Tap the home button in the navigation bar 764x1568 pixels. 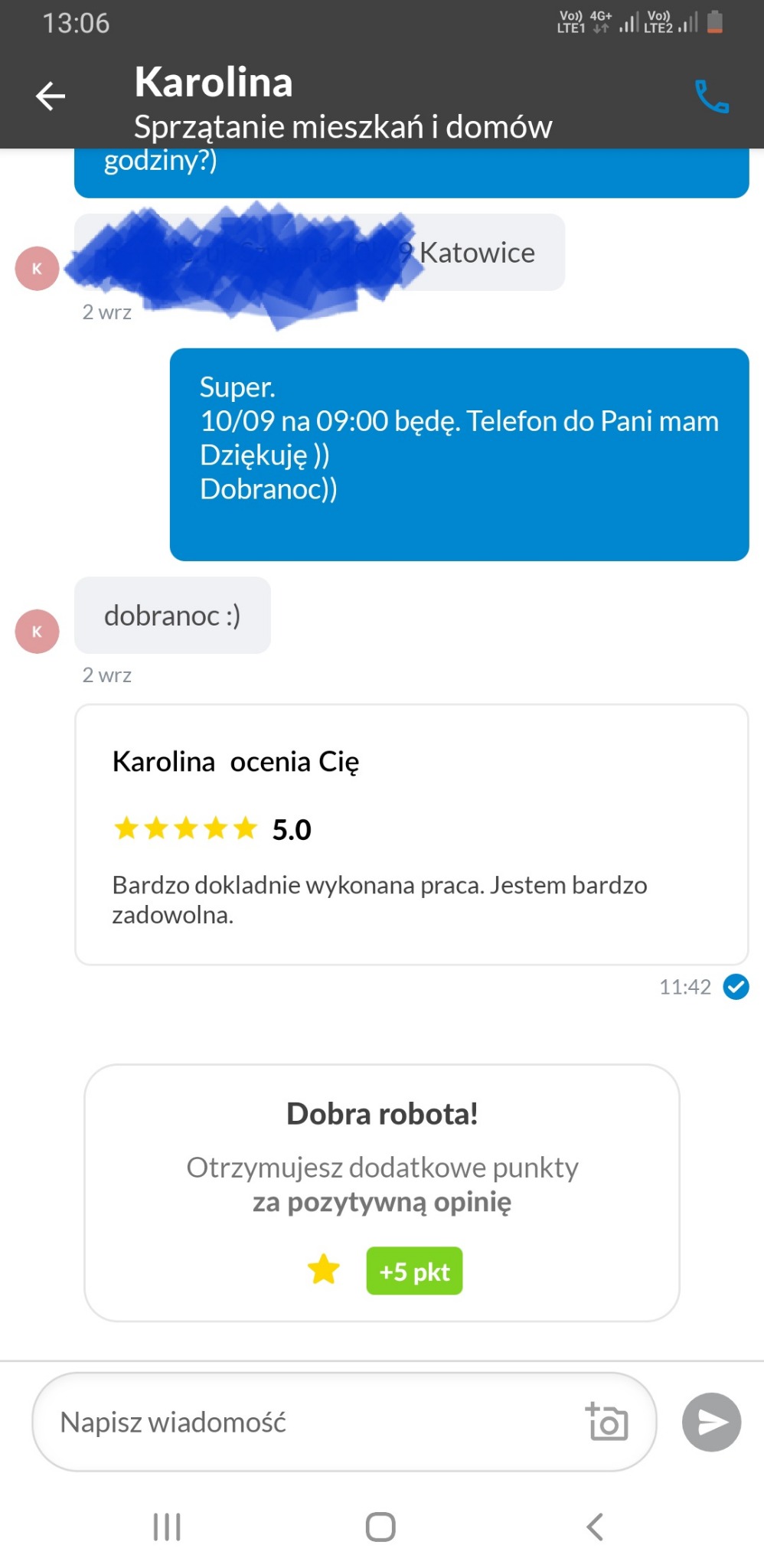pos(380,1524)
